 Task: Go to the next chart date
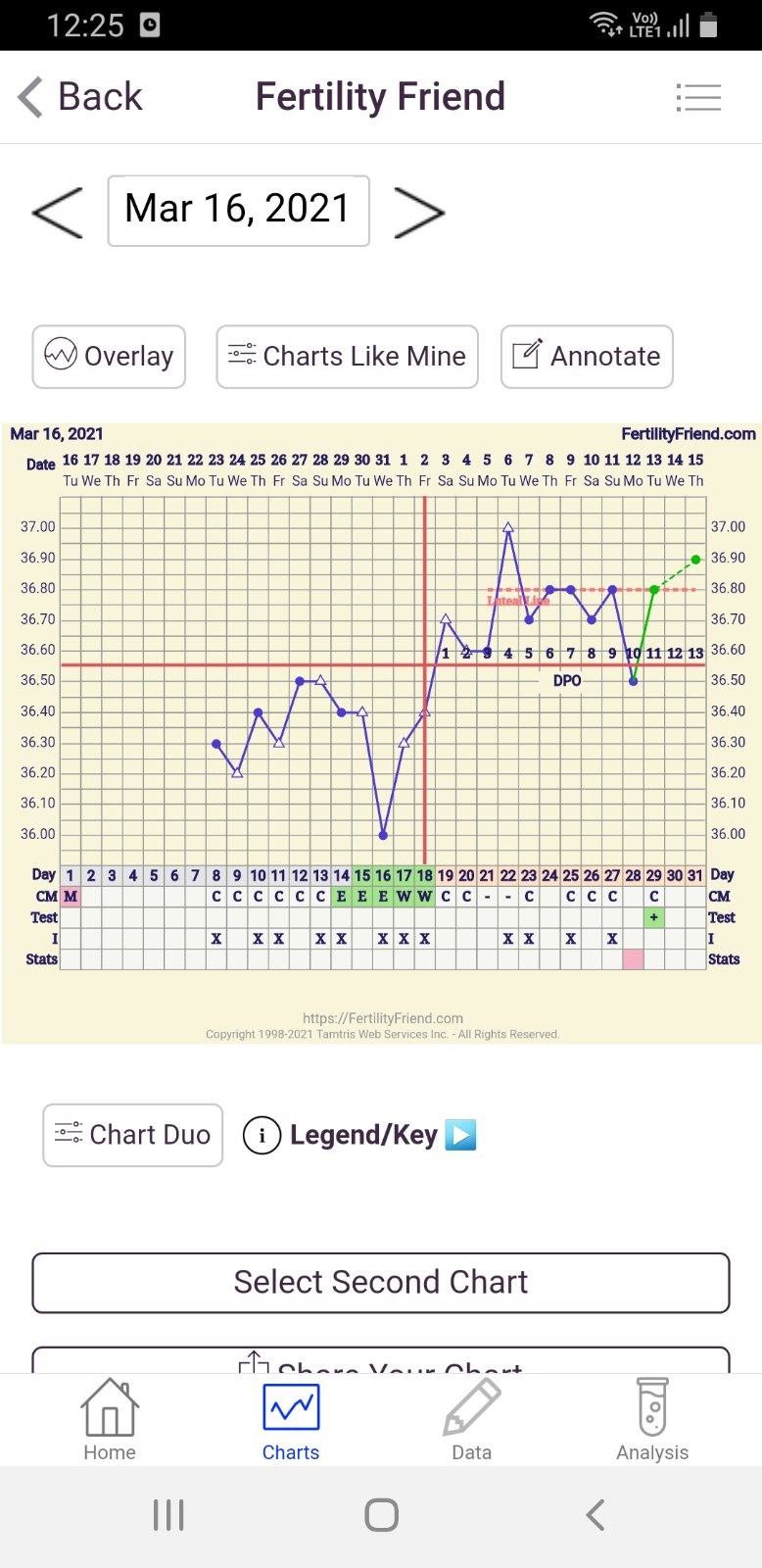[419, 212]
